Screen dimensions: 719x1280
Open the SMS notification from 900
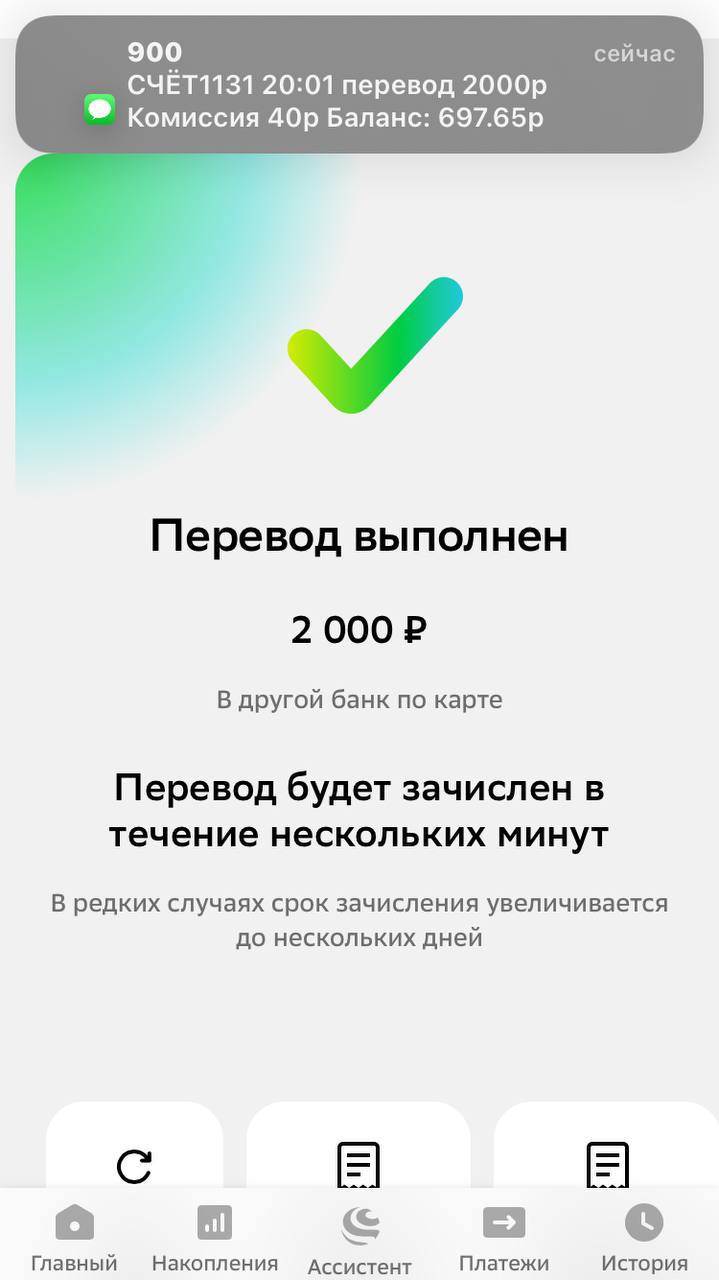359,84
